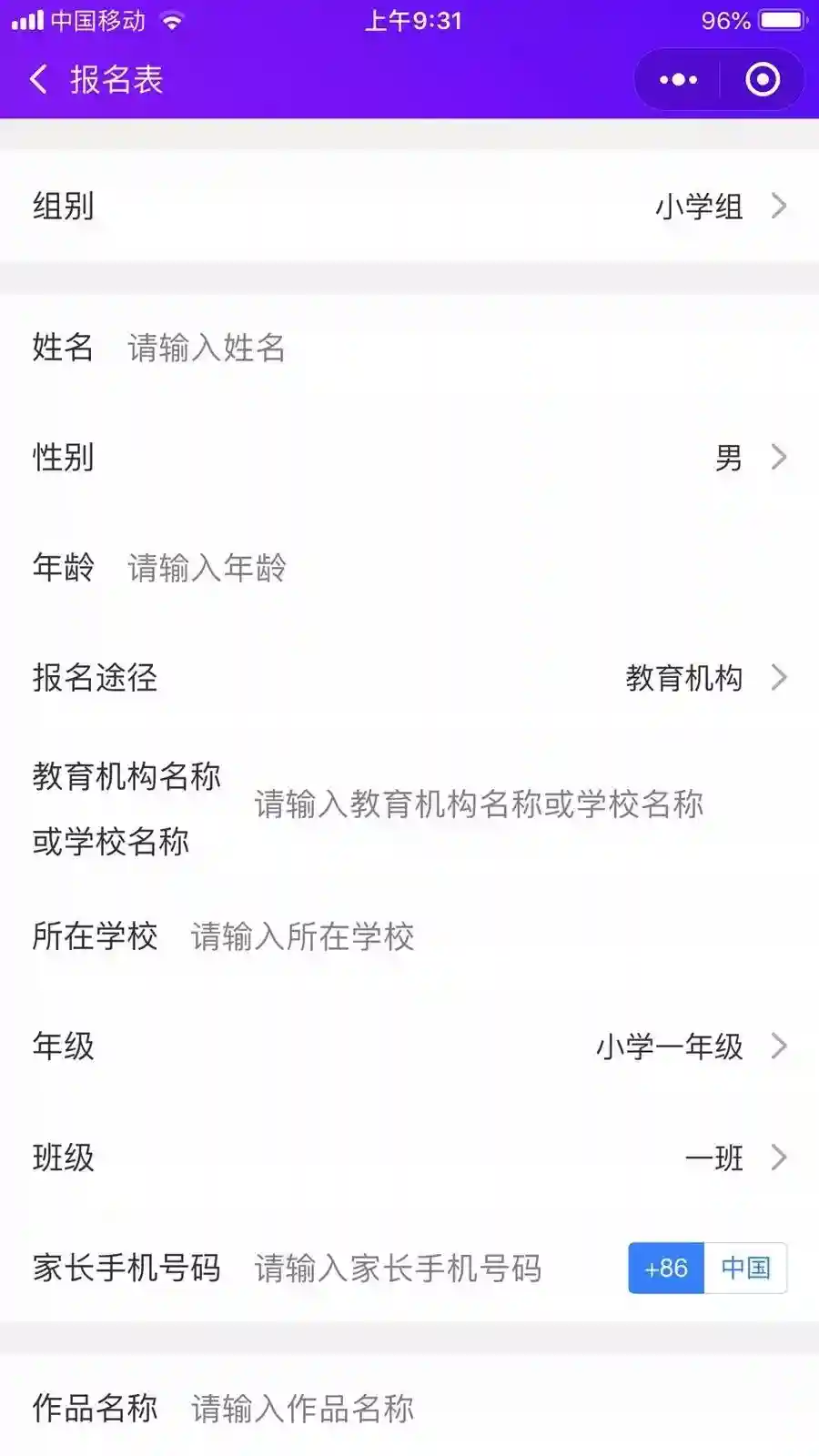Close the mini program with the circle icon
The width and height of the screenshot is (819, 1456).
point(762,80)
